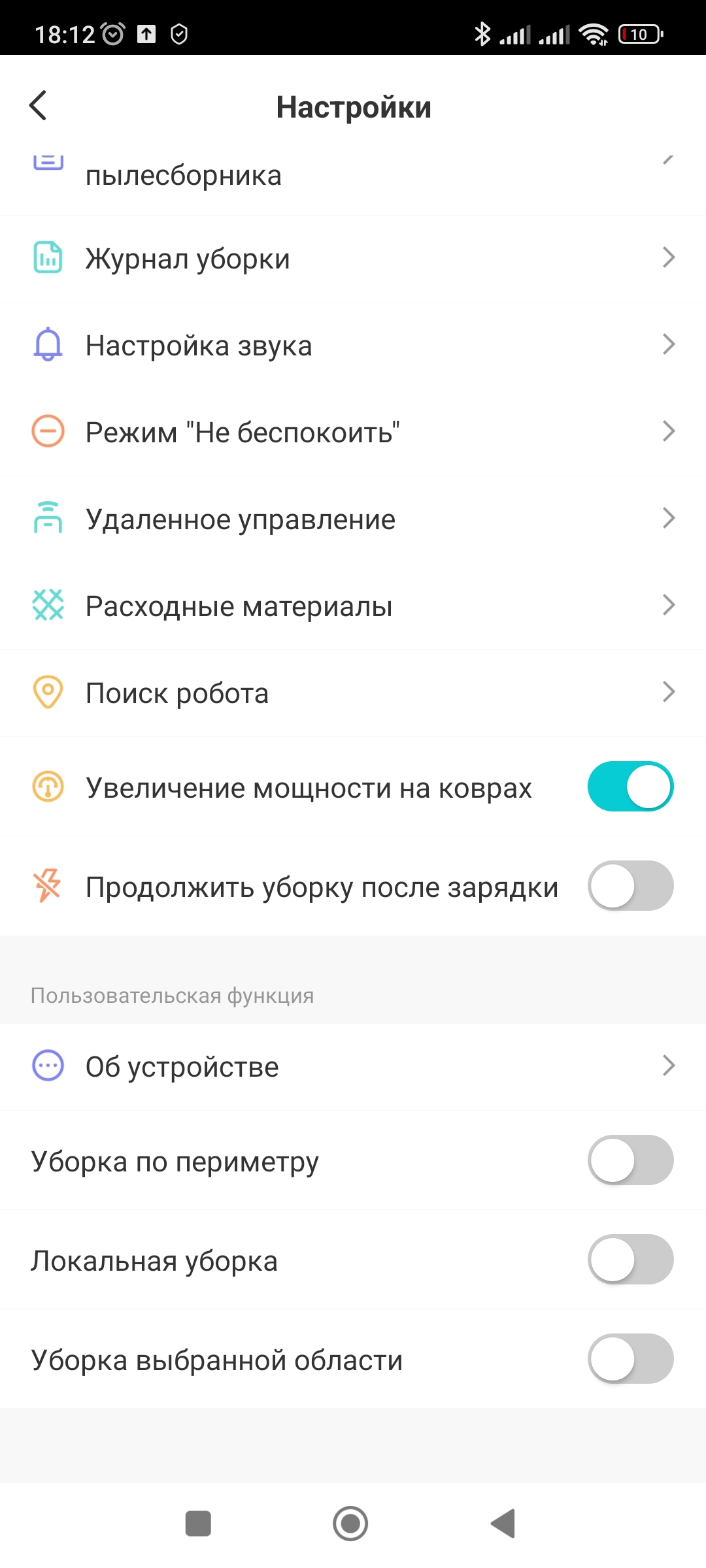Open Удаленное управление
This screenshot has width=706, height=1568.
click(353, 519)
